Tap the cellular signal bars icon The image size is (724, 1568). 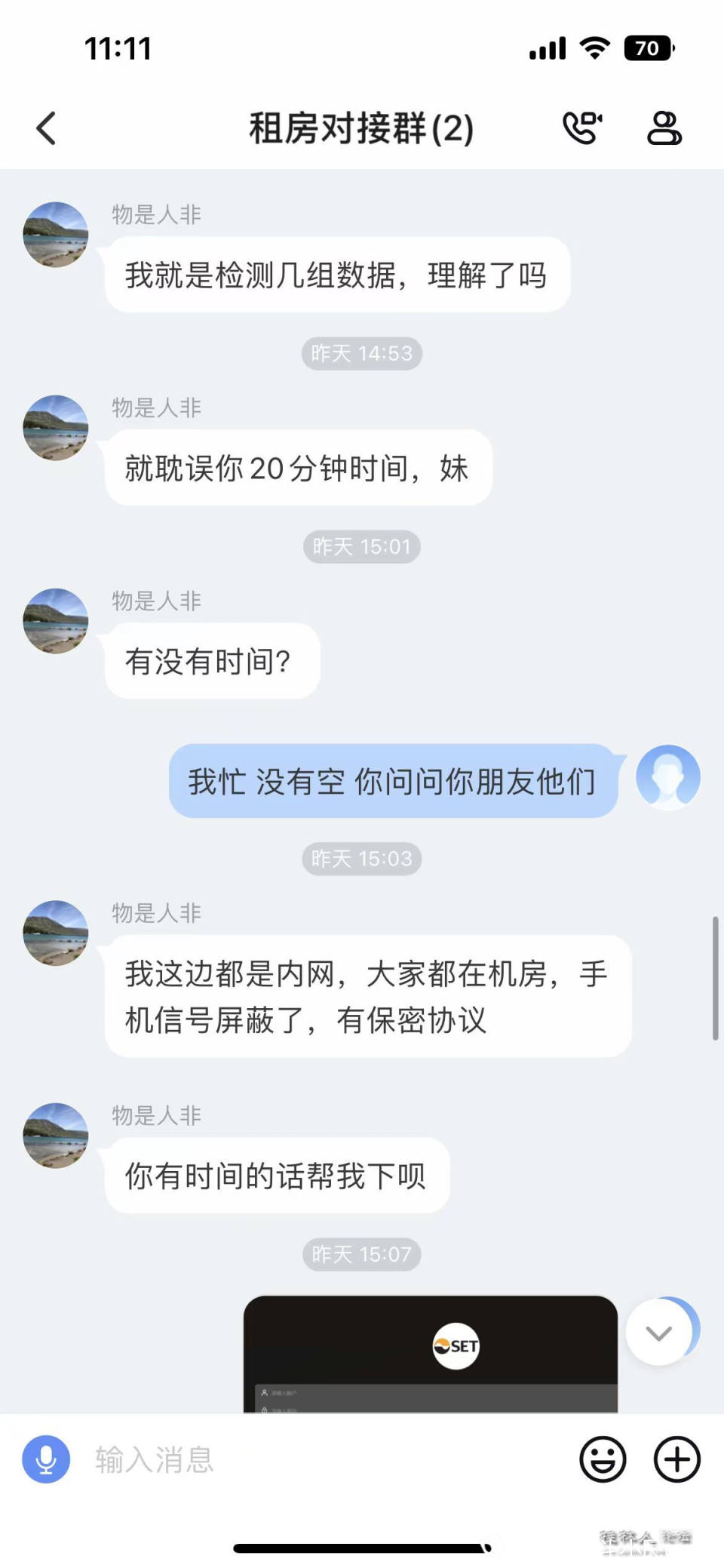coord(548,47)
